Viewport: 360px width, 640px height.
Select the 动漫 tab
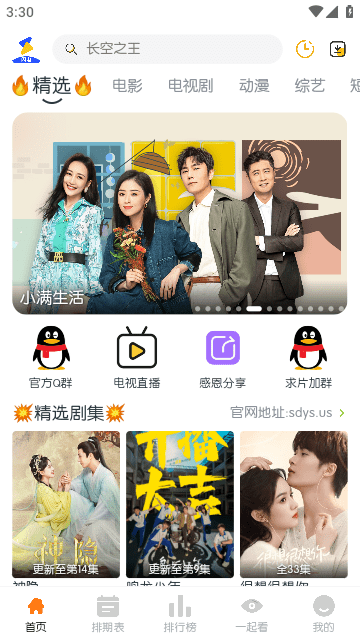click(x=254, y=86)
